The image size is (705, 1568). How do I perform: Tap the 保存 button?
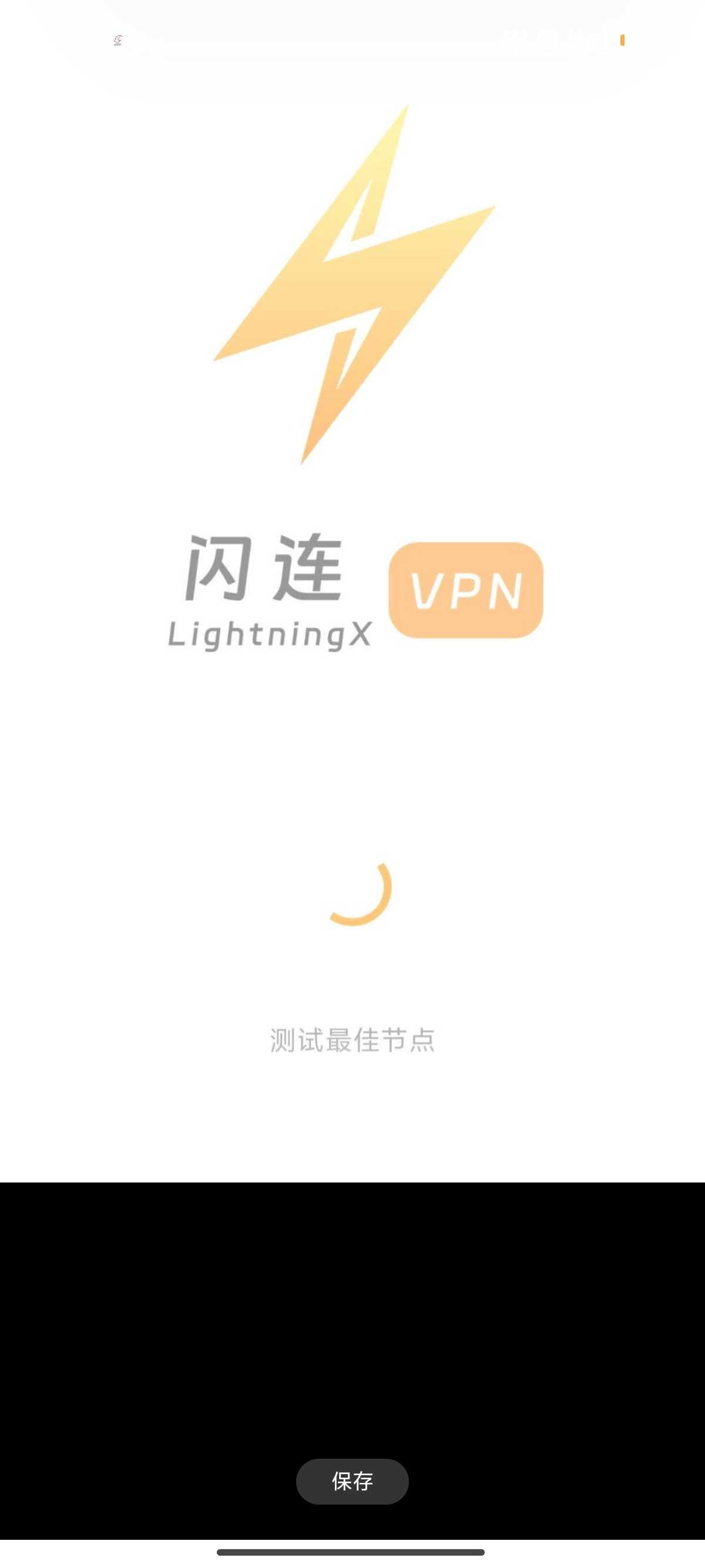[x=352, y=1481]
